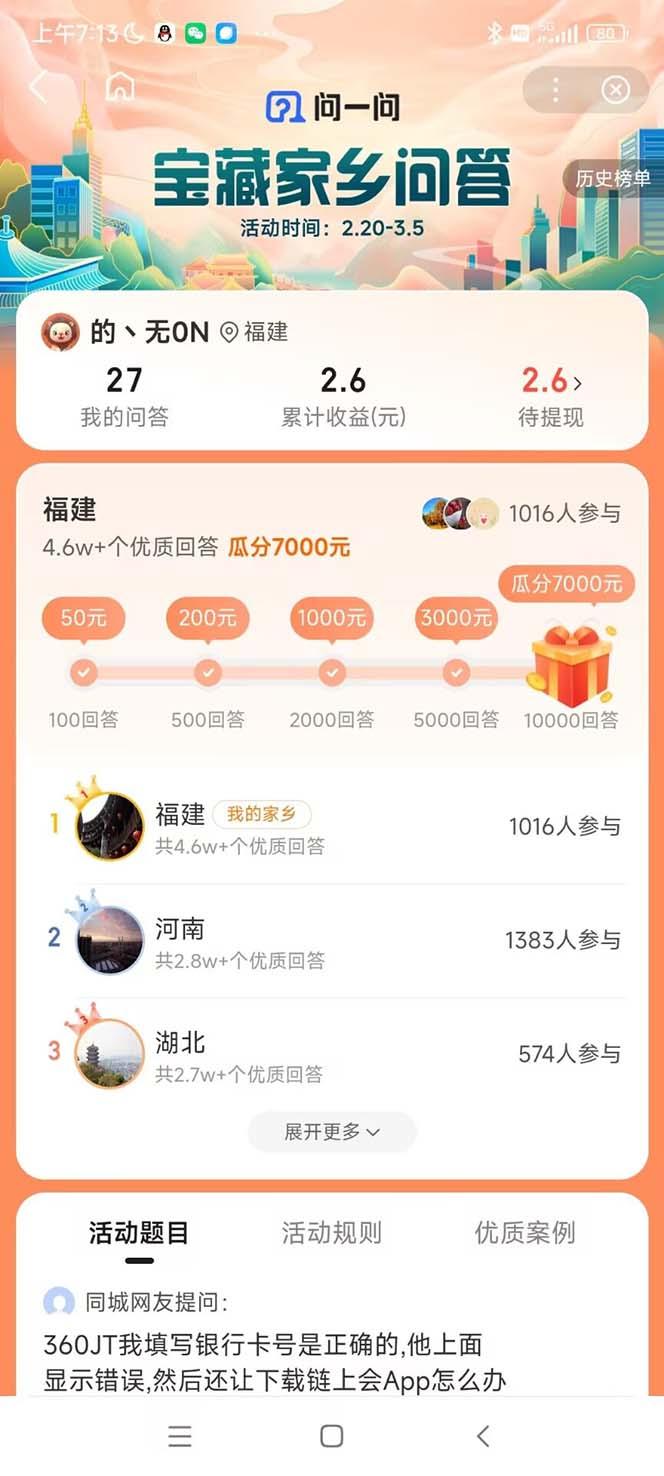Go back using the top arrow
The width and height of the screenshot is (664, 1476).
[38, 88]
